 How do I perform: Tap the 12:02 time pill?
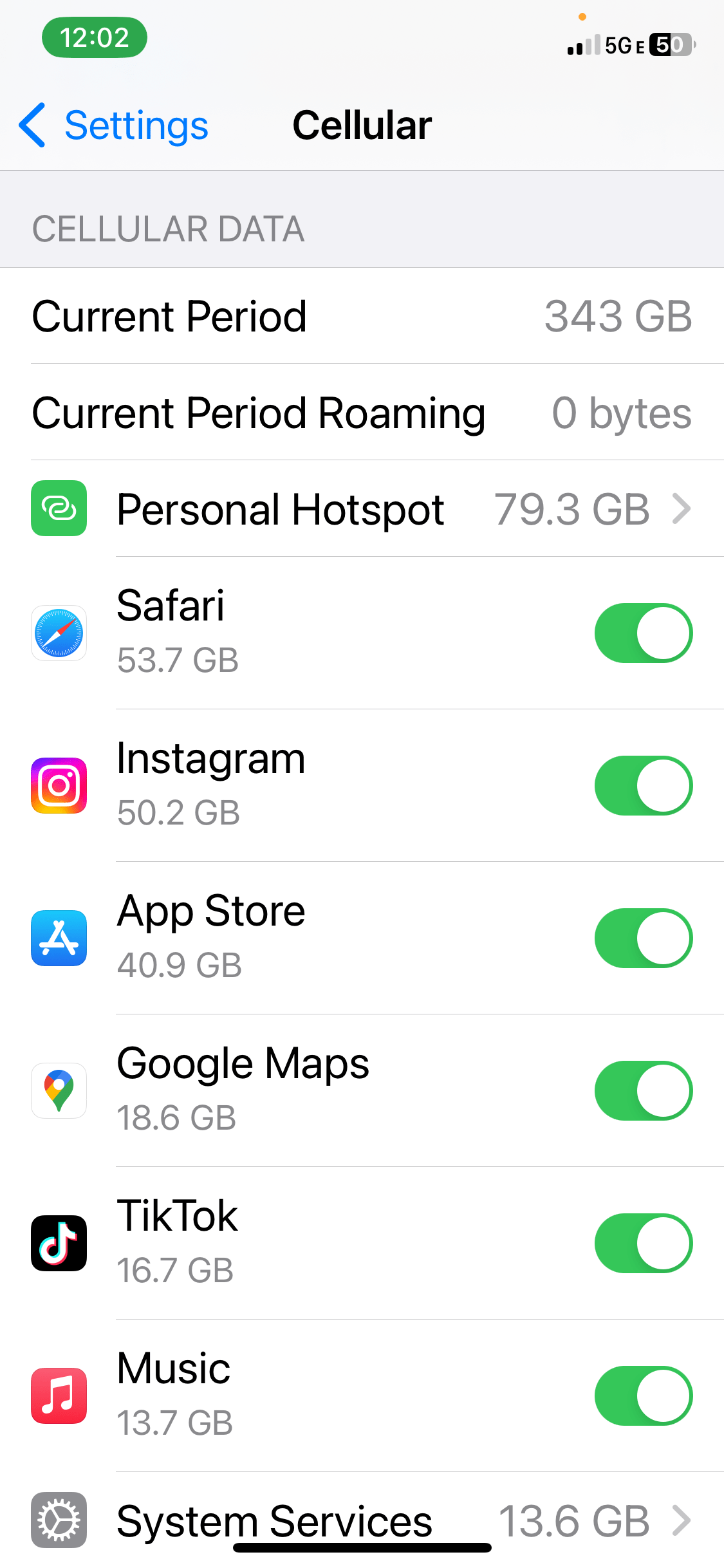point(93,37)
